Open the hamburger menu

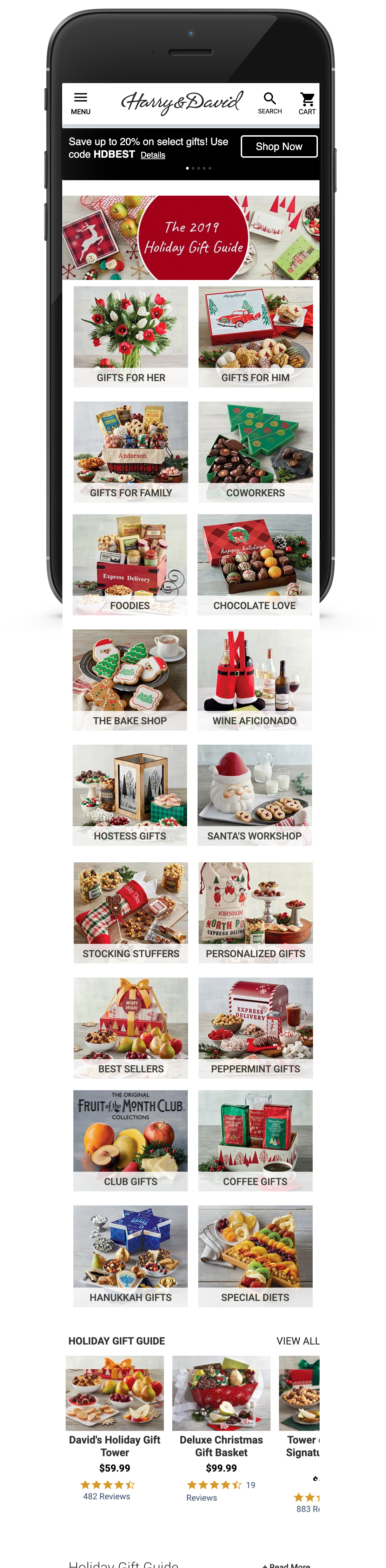[80, 102]
